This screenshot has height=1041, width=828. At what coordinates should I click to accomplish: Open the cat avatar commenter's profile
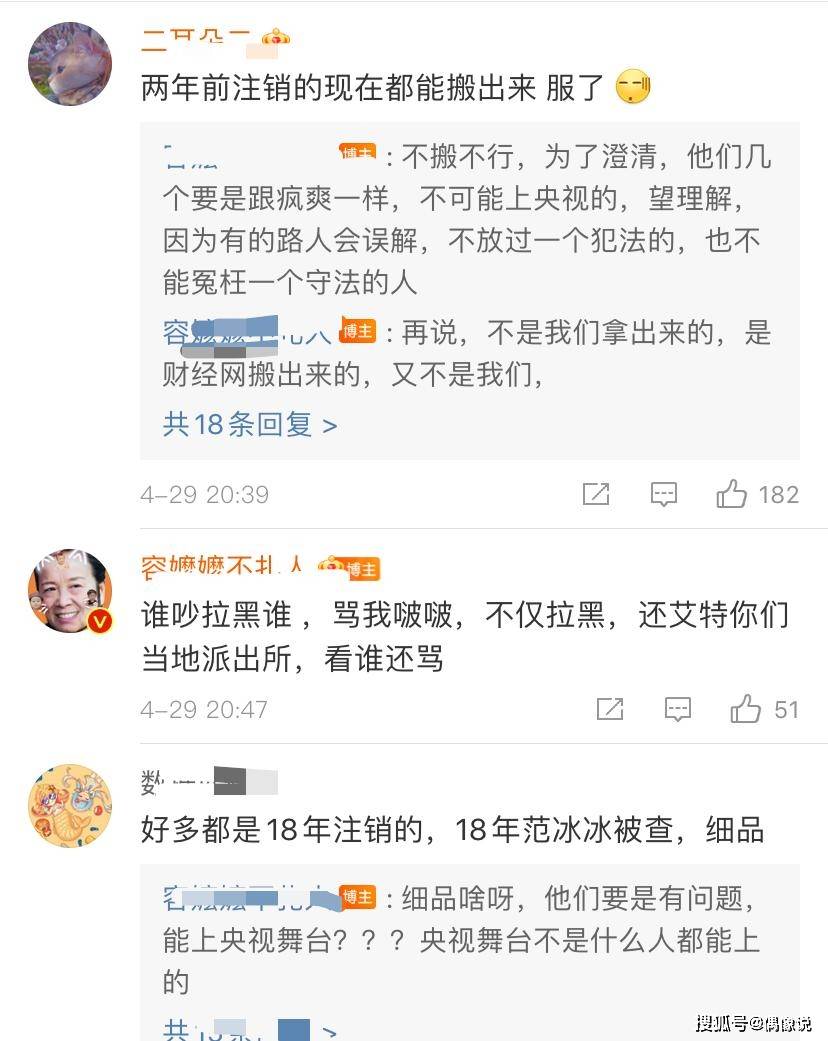pos(70,62)
